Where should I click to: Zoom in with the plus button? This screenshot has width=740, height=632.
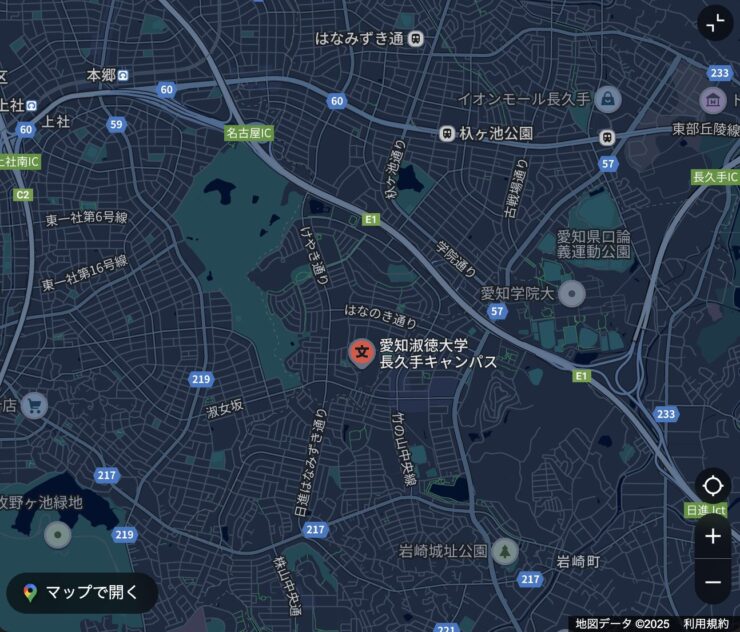click(x=712, y=537)
